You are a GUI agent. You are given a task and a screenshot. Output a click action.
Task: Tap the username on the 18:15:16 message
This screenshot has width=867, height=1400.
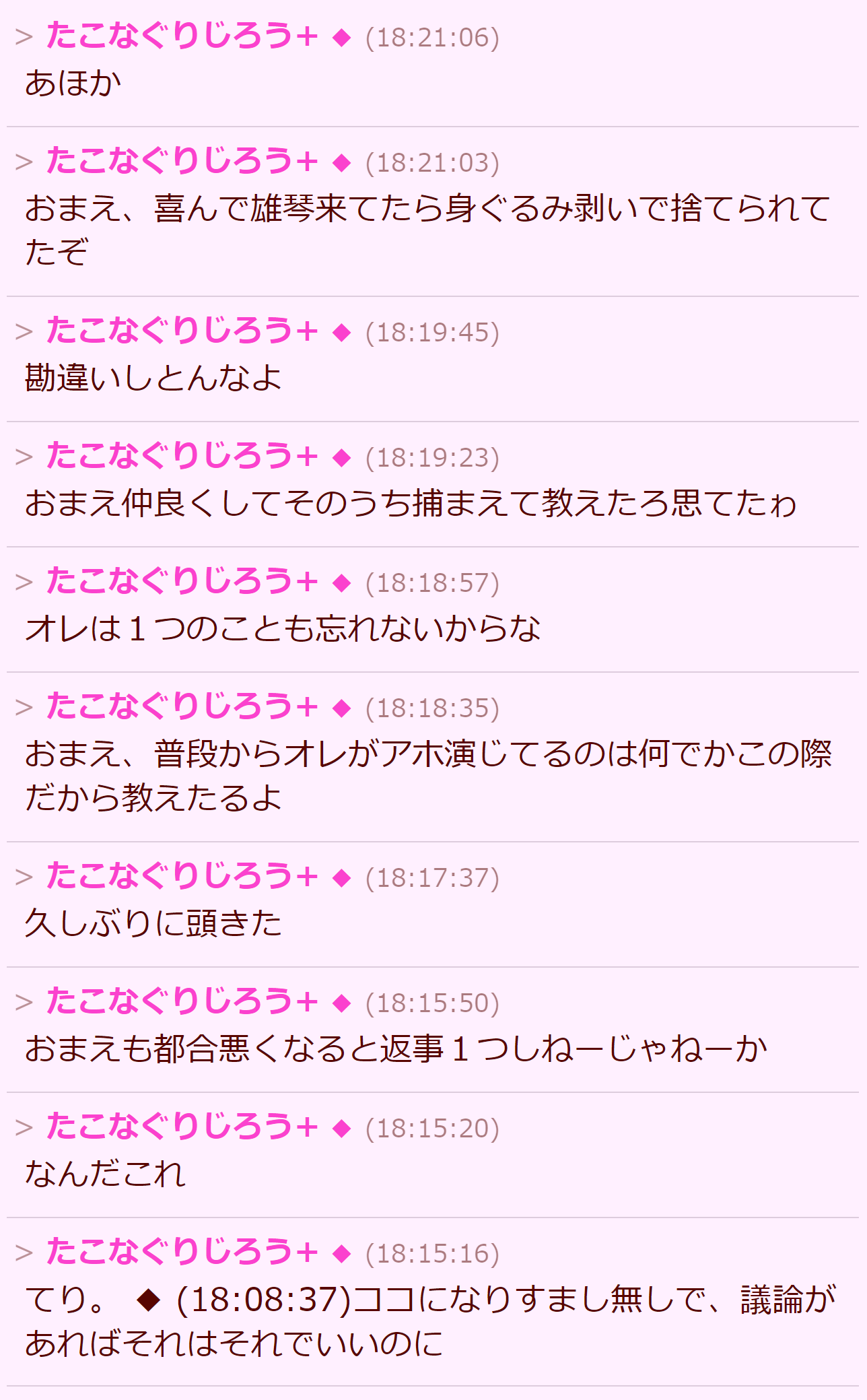[182, 1253]
